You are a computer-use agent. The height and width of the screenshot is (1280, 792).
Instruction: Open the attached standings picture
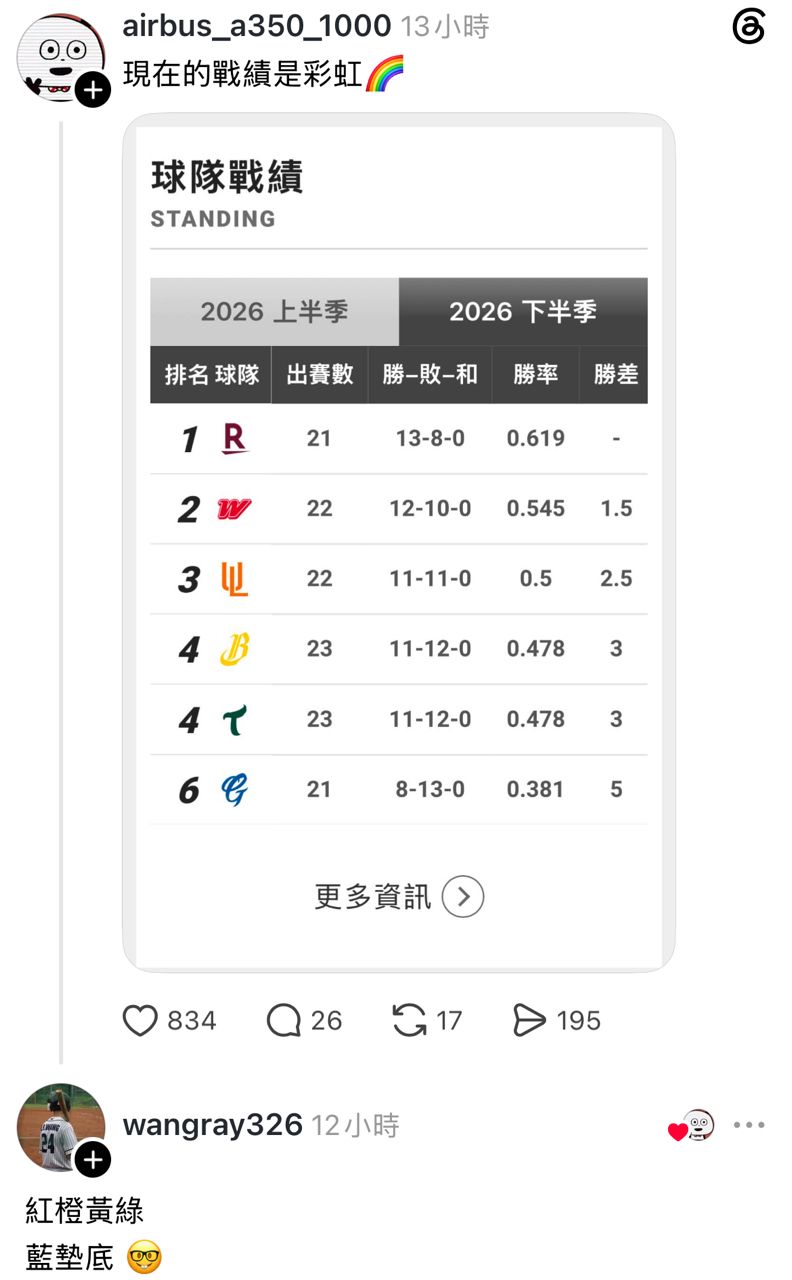click(399, 542)
